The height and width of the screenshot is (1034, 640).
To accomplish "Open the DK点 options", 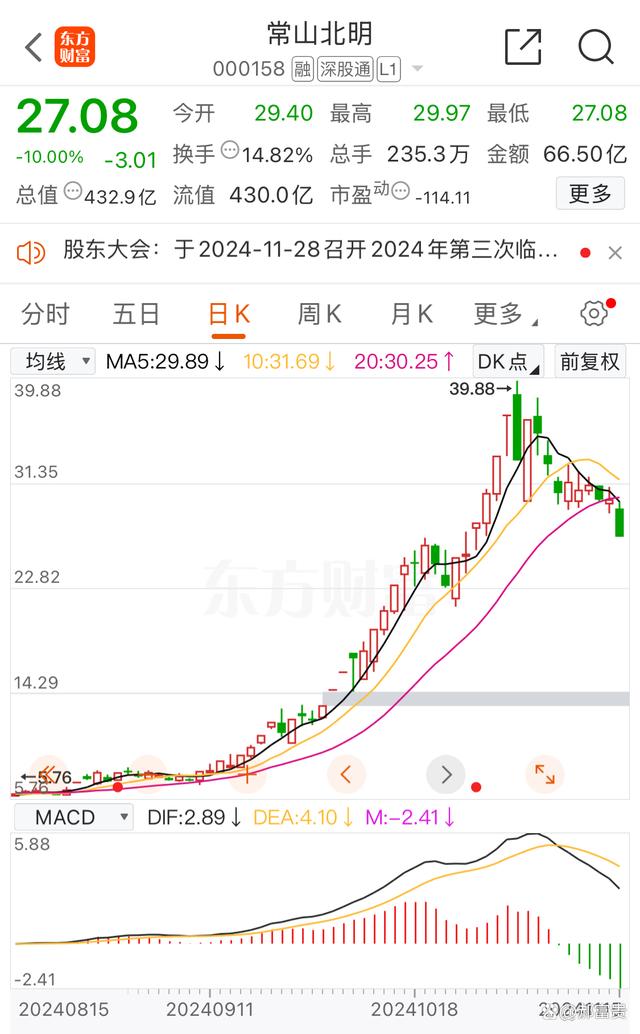I will click(508, 361).
